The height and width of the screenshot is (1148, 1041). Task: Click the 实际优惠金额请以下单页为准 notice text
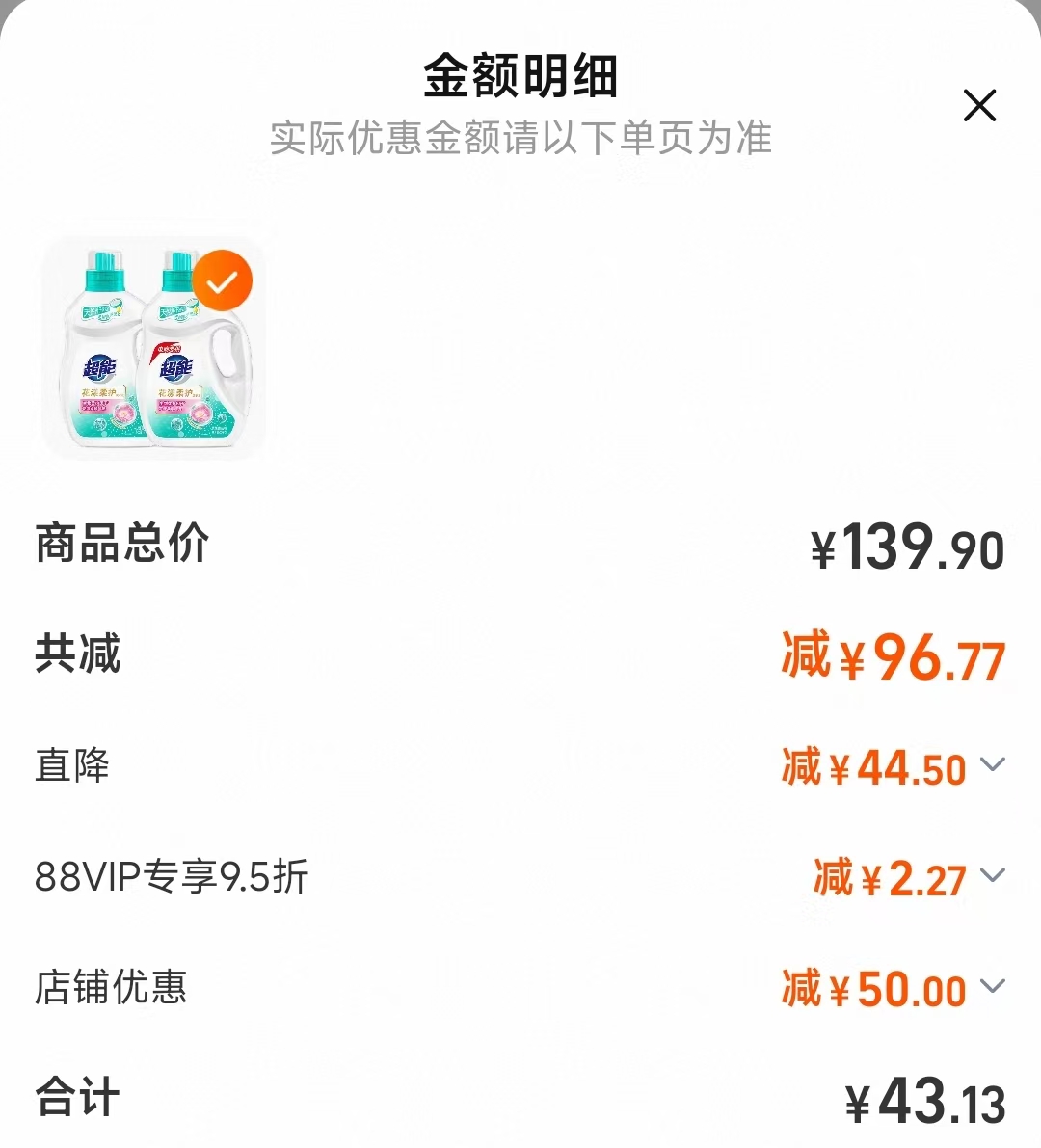pyautogui.click(x=520, y=138)
